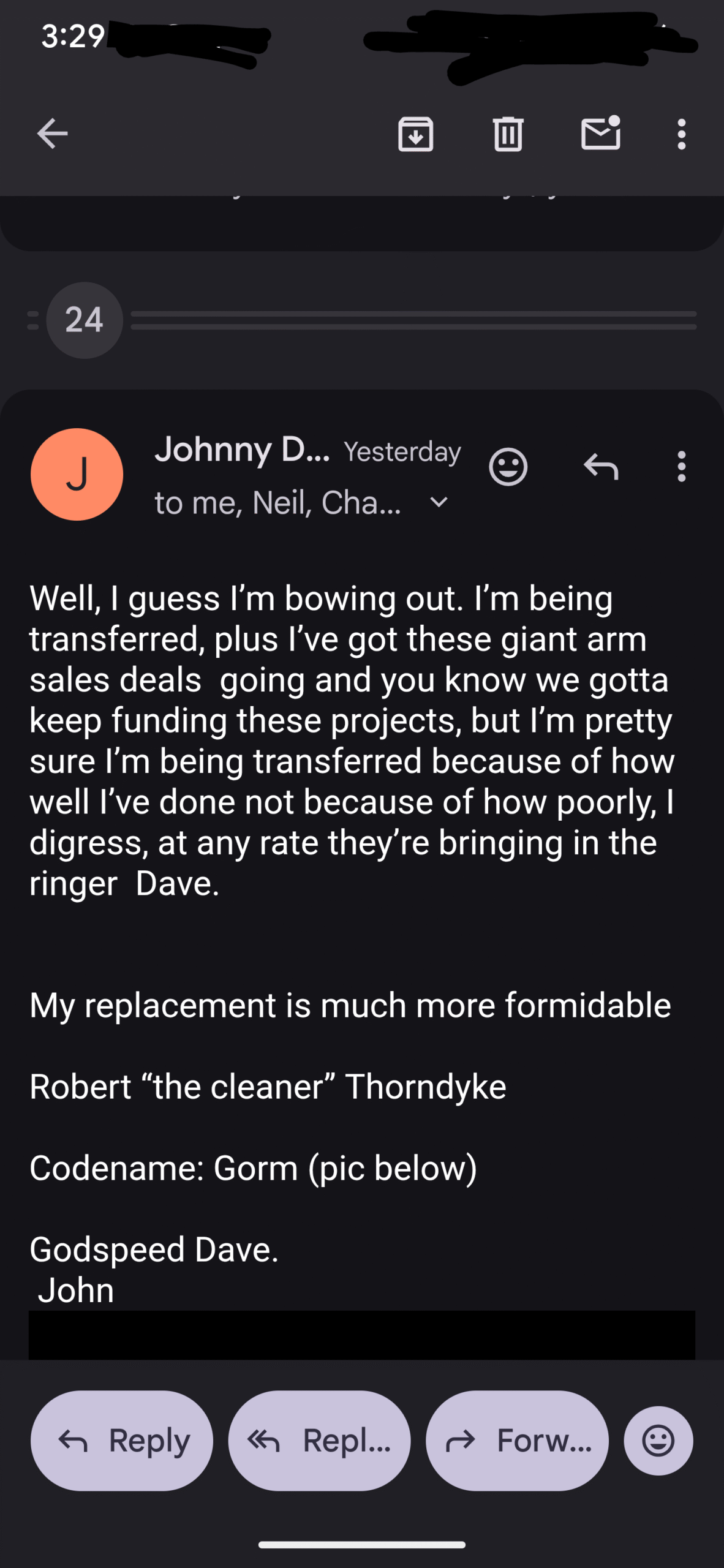Choose Reply all at the bottom
Screen dimensions: 724x1568
point(319,1441)
